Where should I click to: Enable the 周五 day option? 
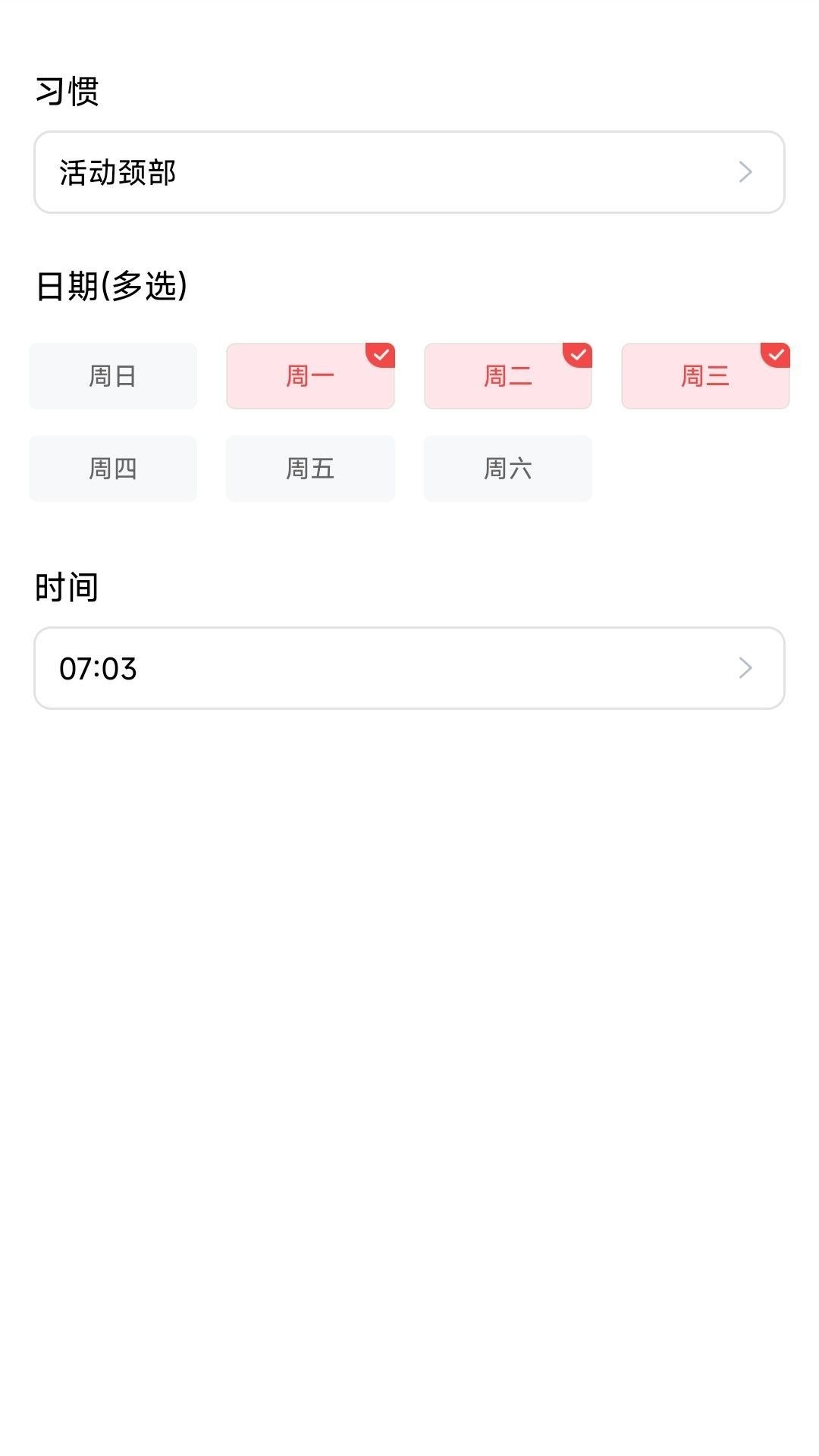click(x=310, y=468)
